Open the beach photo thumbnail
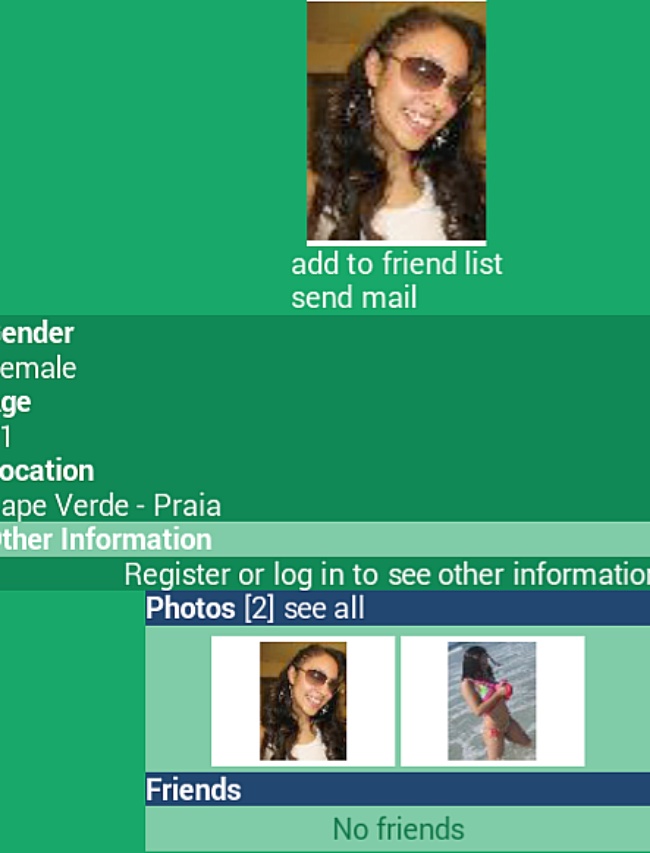 click(x=492, y=701)
